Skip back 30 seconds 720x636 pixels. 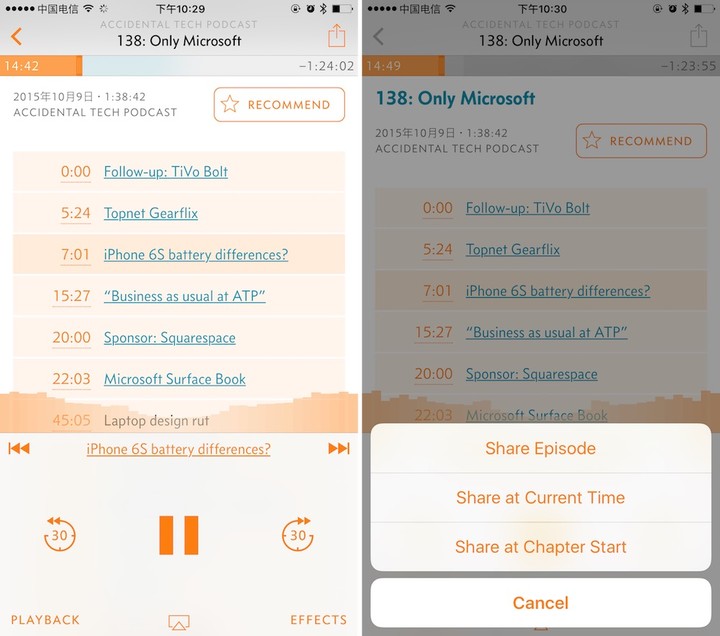[x=60, y=534]
